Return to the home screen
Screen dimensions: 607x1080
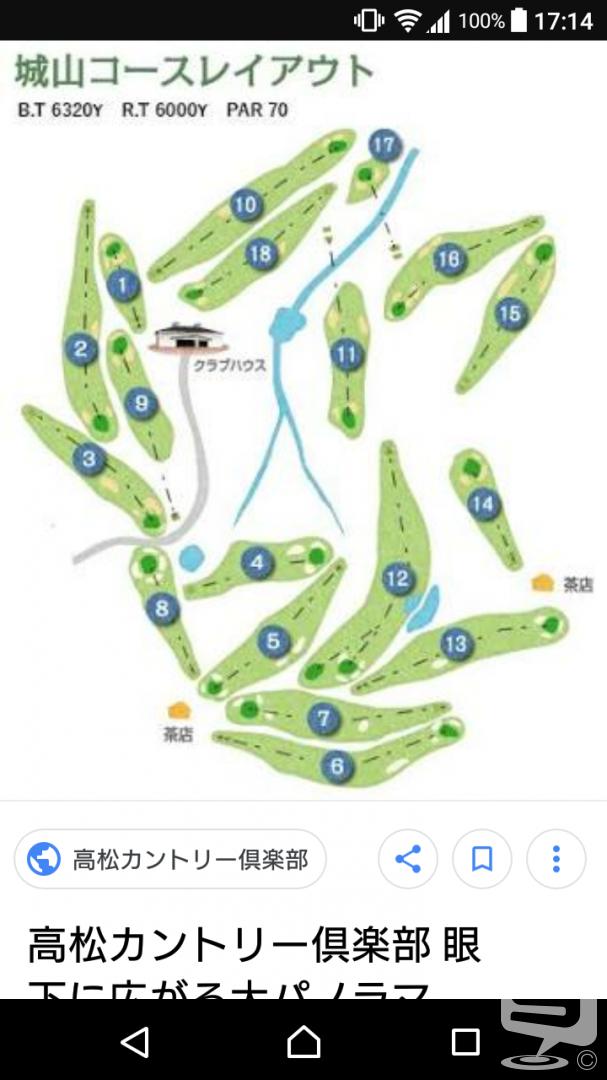pyautogui.click(x=303, y=1041)
